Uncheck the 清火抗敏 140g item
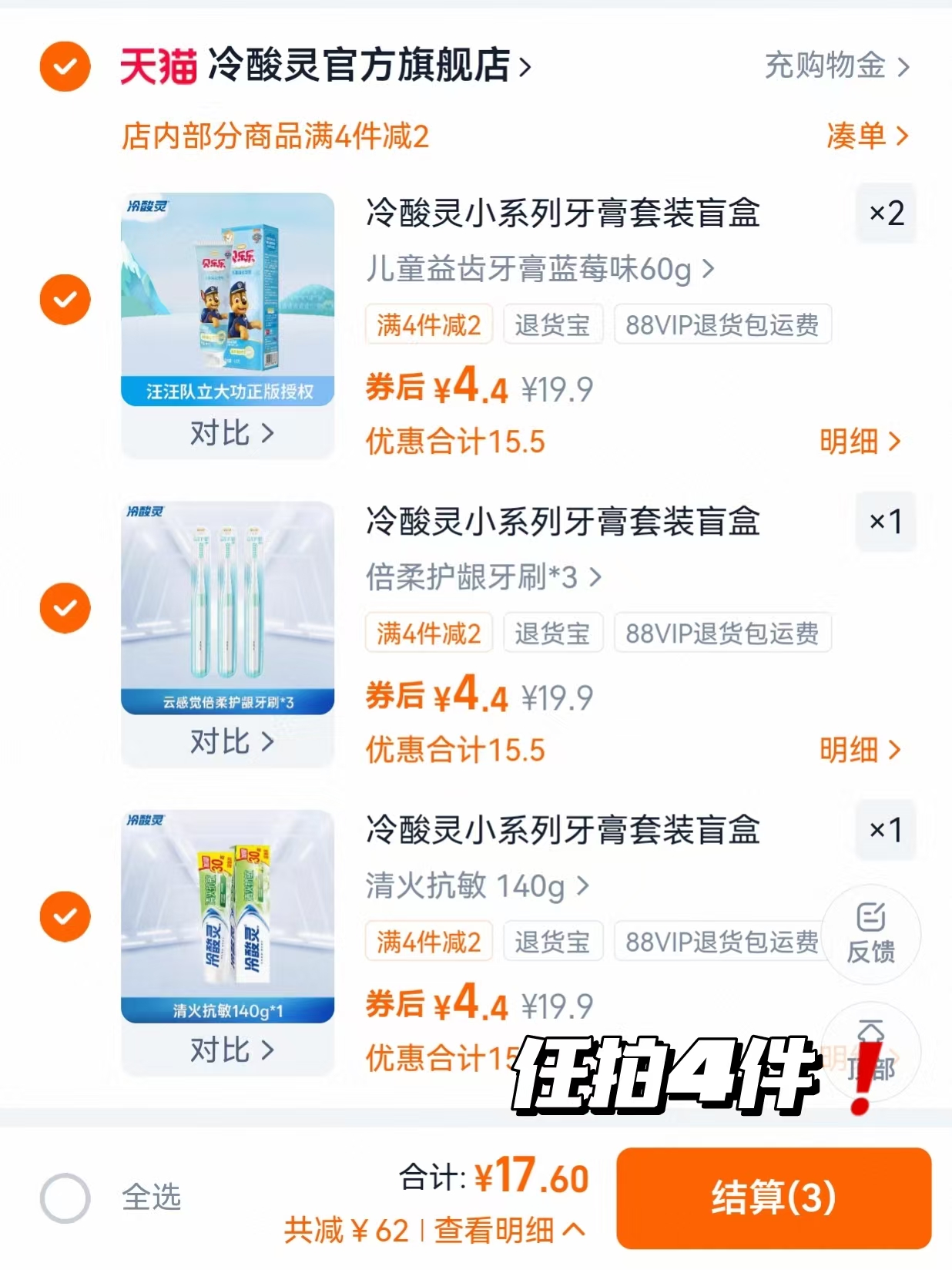The width and height of the screenshot is (952, 1270). [65, 916]
